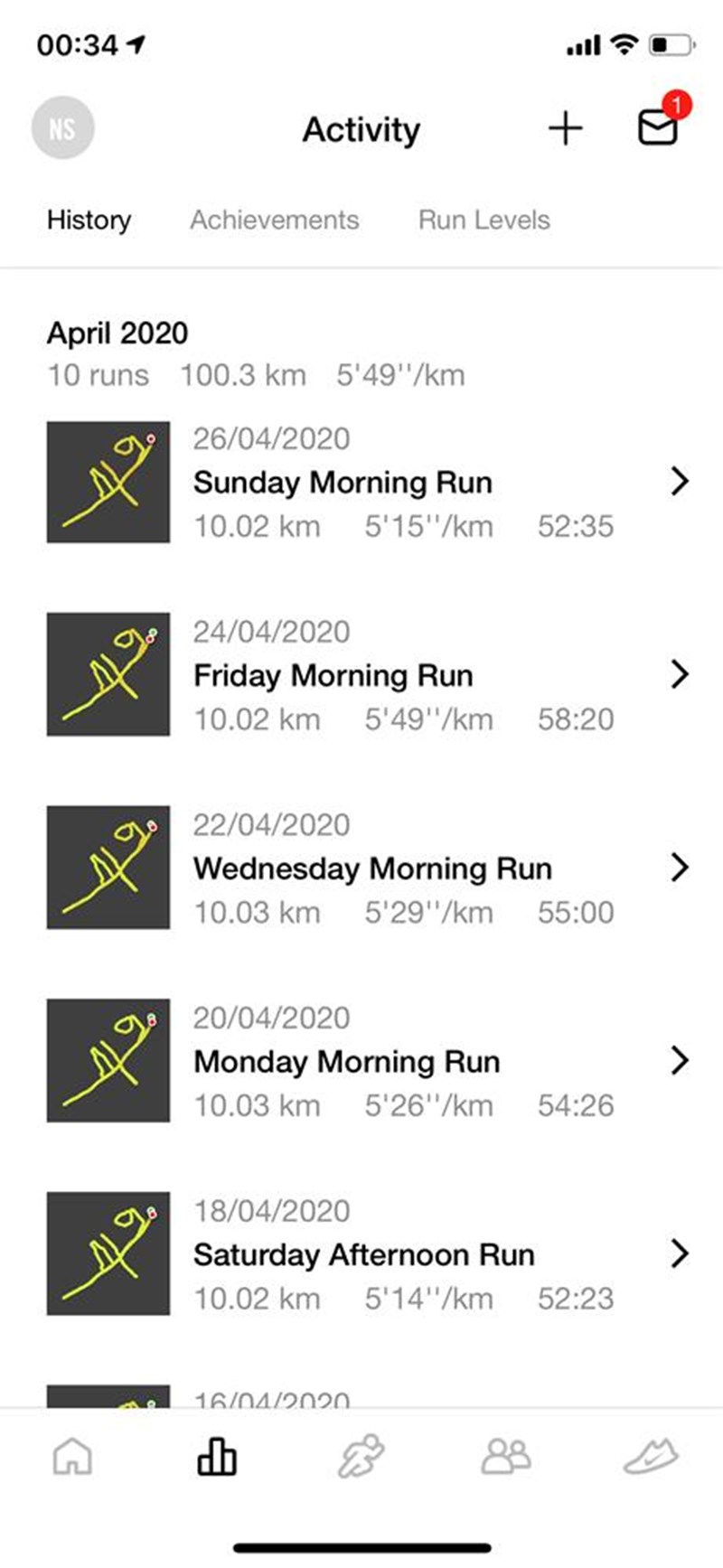Open the Monday Morning Run entry
This screenshot has height=1568, width=723.
click(x=361, y=1061)
